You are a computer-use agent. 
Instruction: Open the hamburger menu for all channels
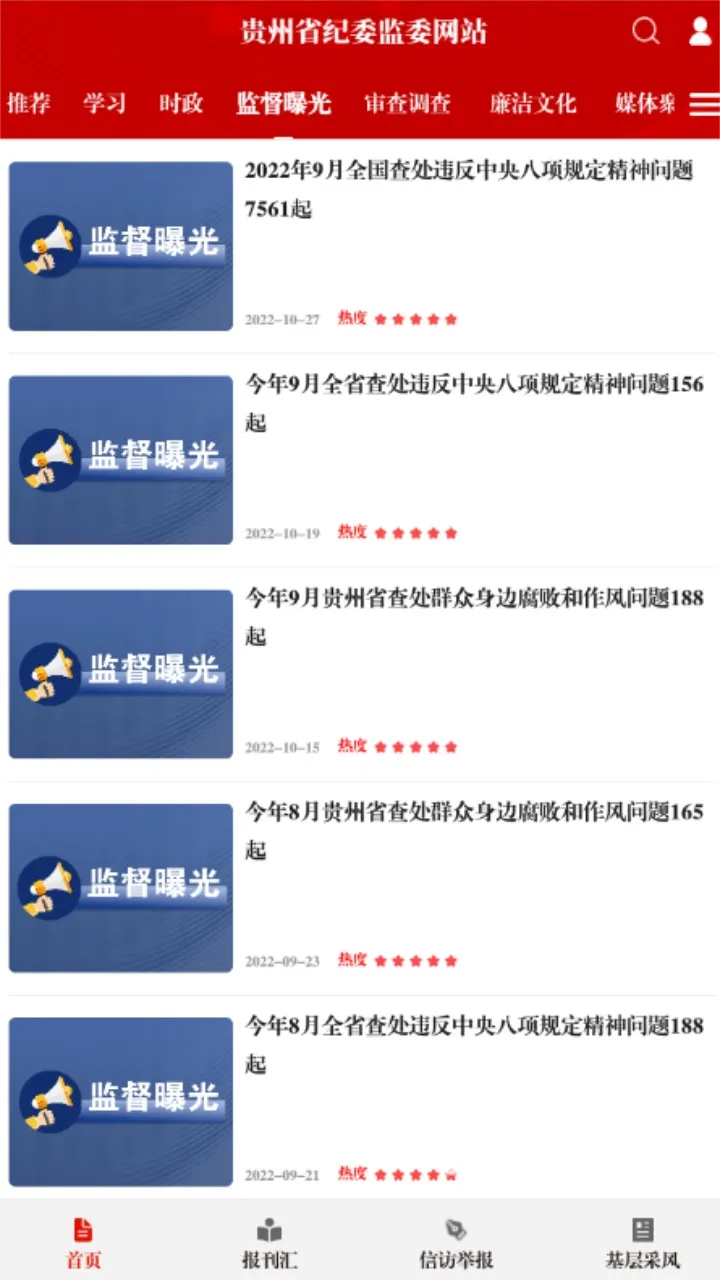tap(703, 104)
